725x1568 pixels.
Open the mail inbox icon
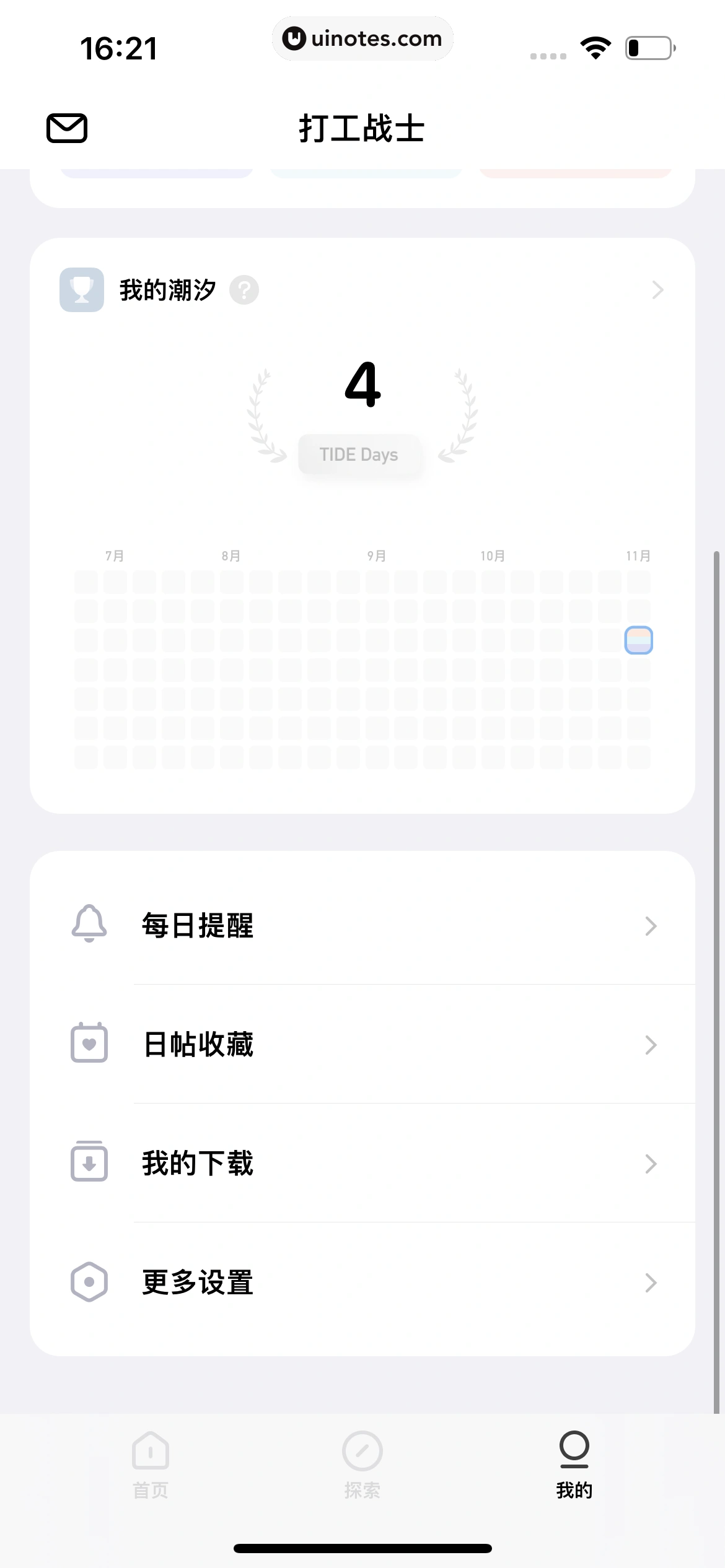coord(66,129)
